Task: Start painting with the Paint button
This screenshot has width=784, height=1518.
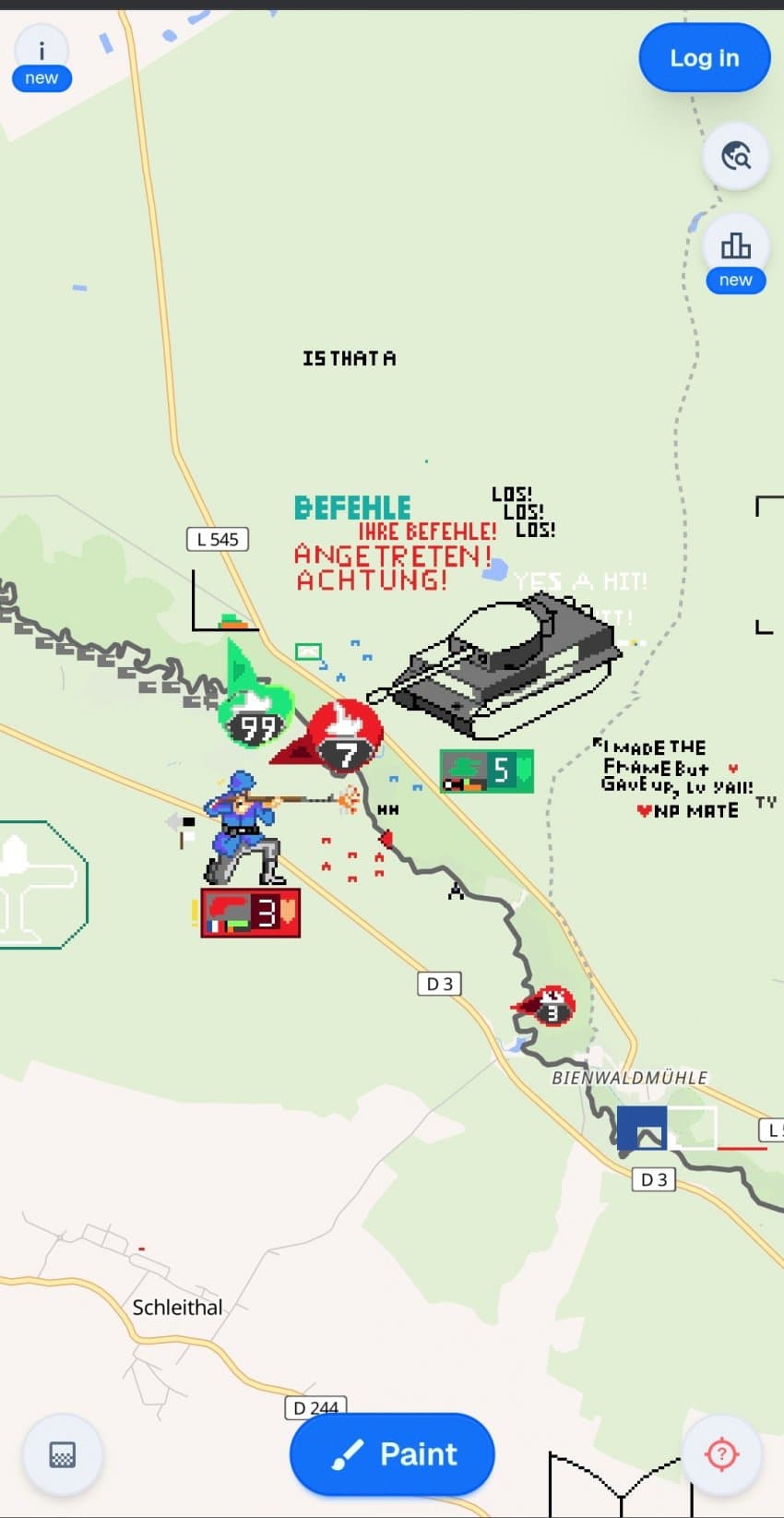Action: coord(392,1454)
